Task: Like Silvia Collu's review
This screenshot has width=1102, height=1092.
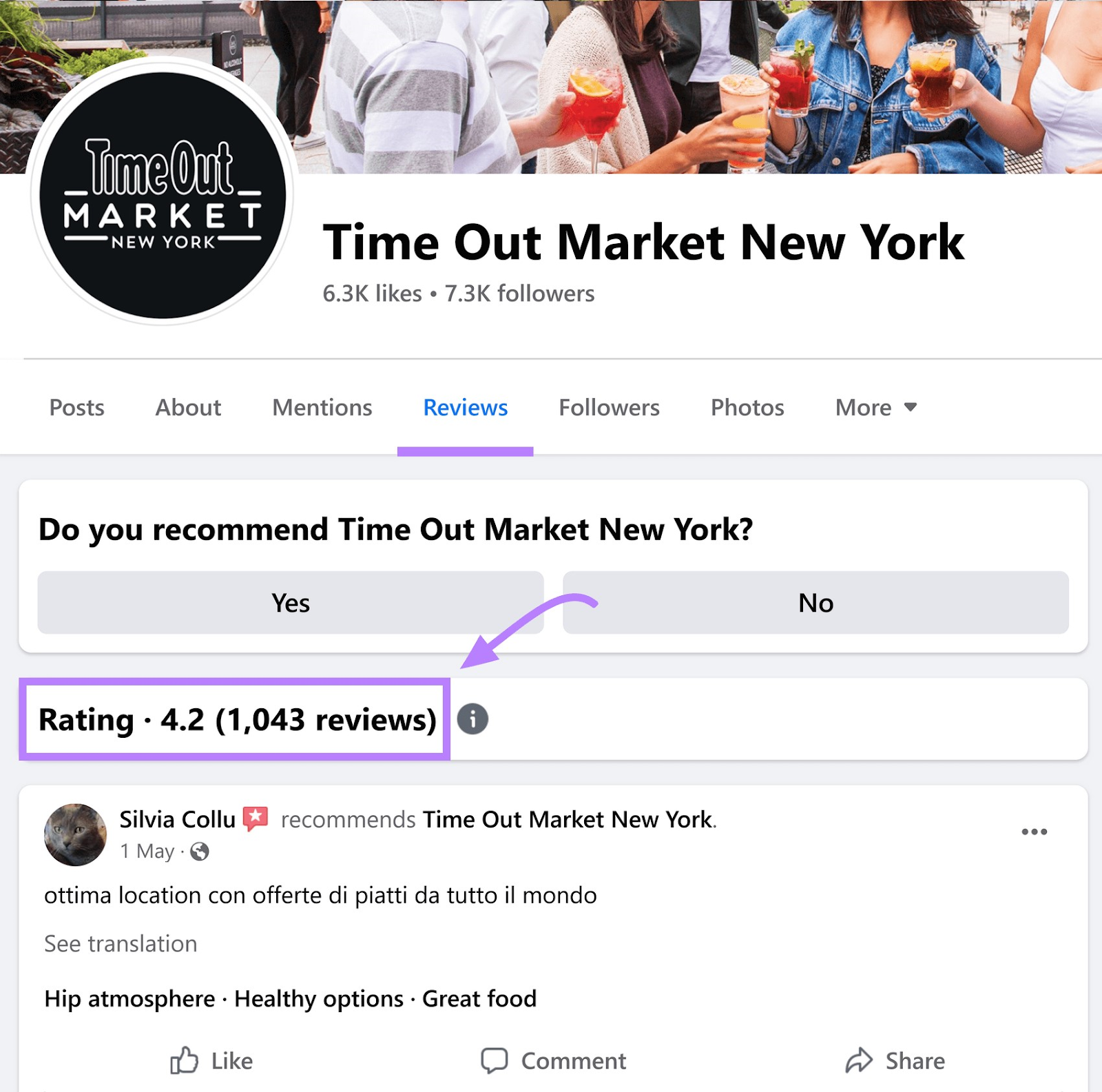Action: click(x=212, y=1060)
